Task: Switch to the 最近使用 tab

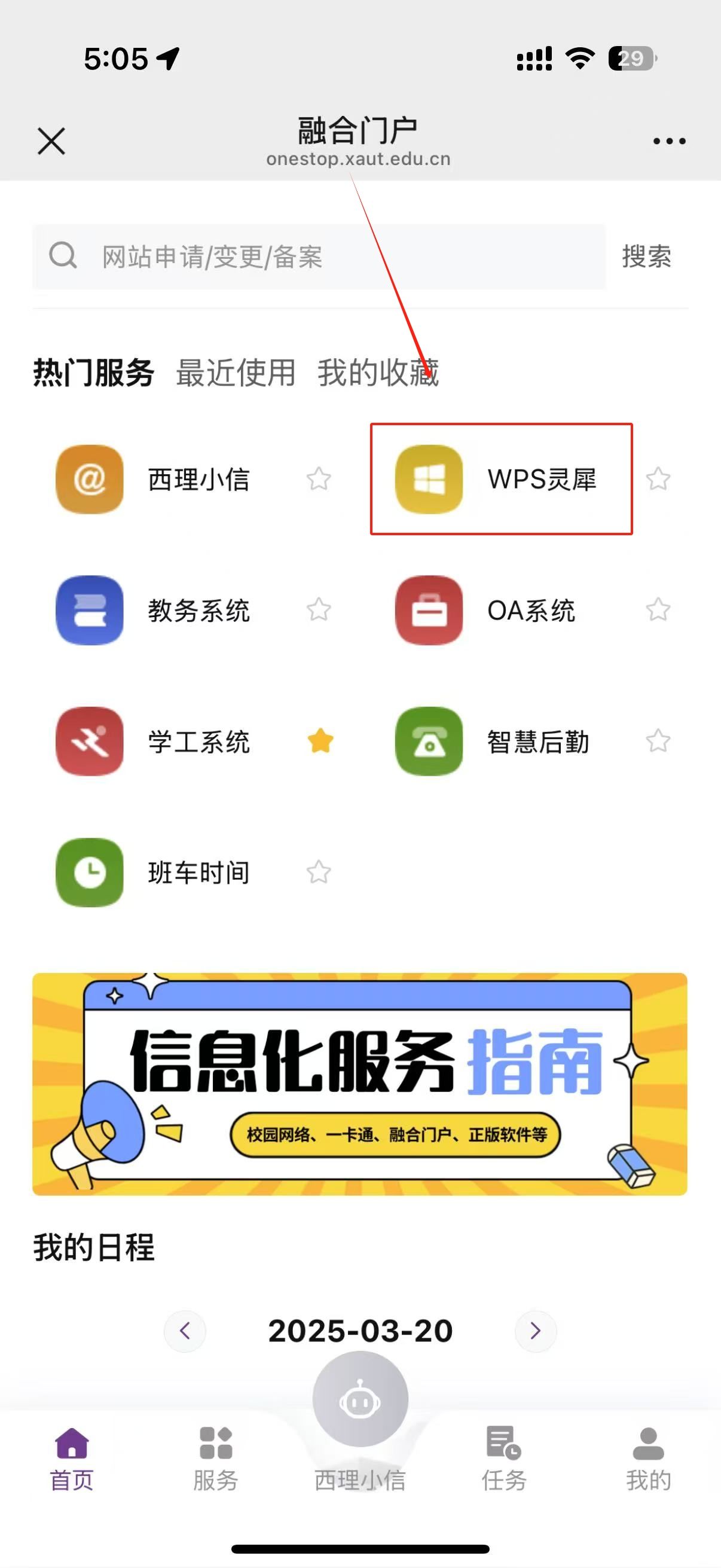Action: (x=236, y=373)
